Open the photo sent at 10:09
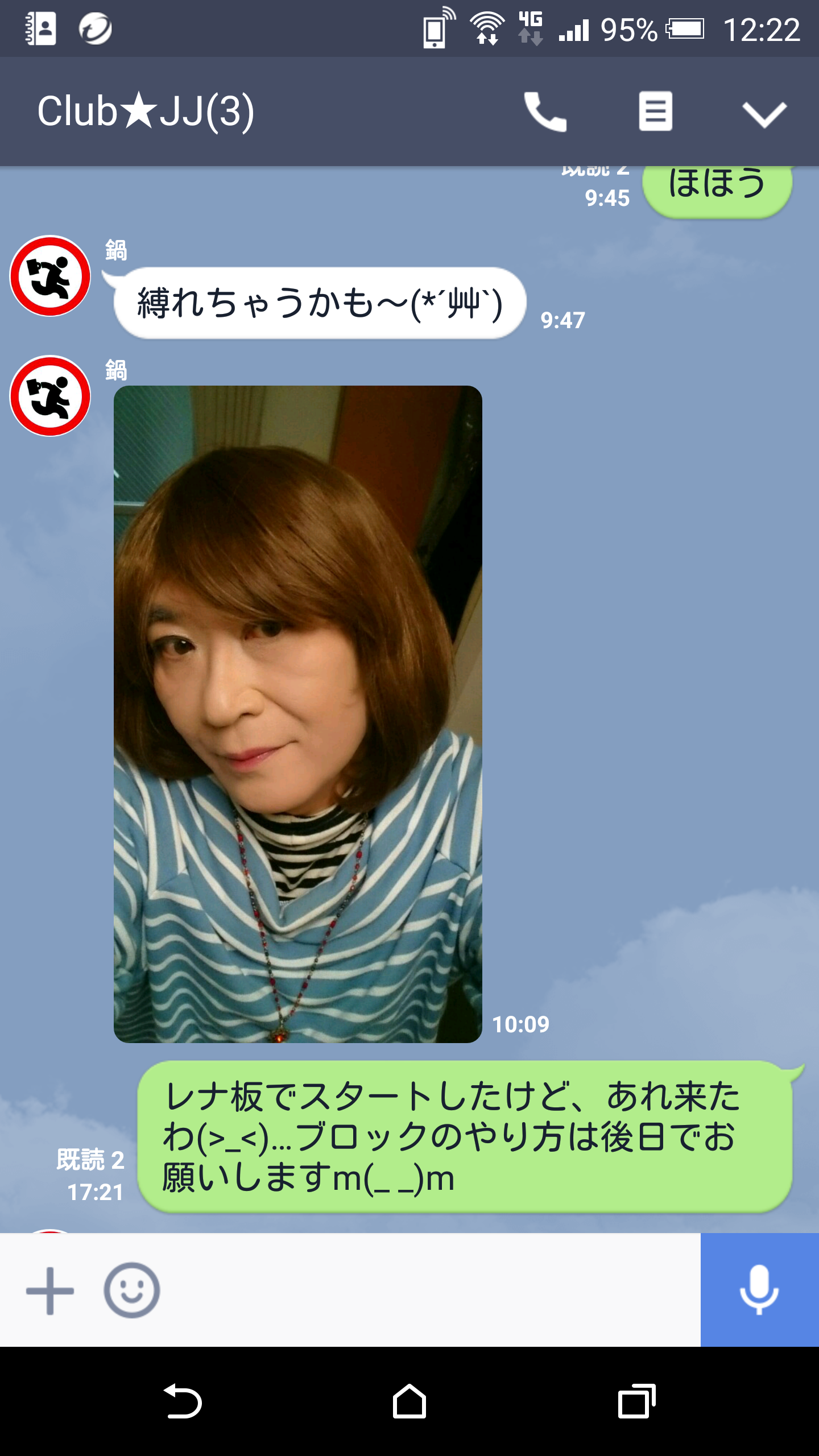The width and height of the screenshot is (819, 1456). pyautogui.click(x=298, y=714)
